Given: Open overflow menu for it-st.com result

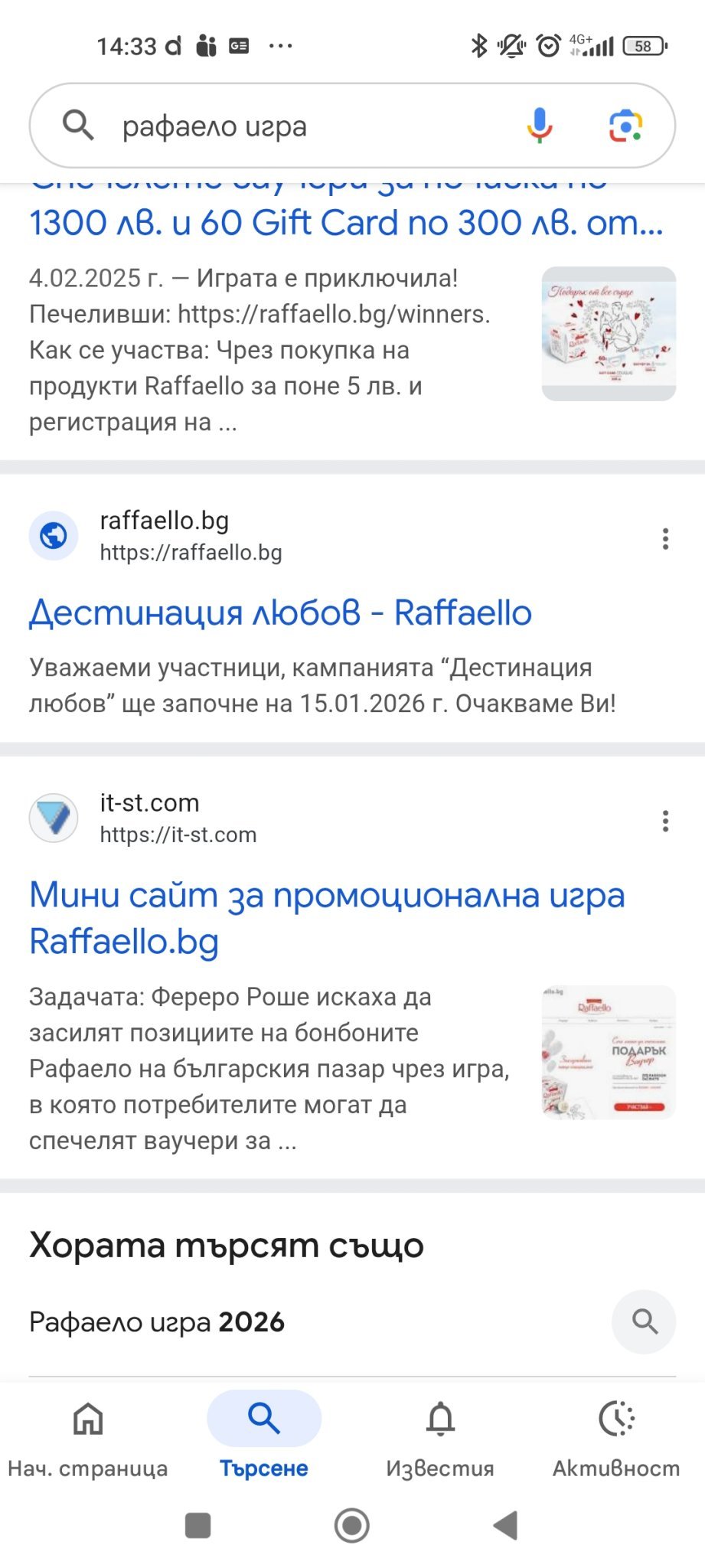Looking at the screenshot, I should tap(665, 821).
